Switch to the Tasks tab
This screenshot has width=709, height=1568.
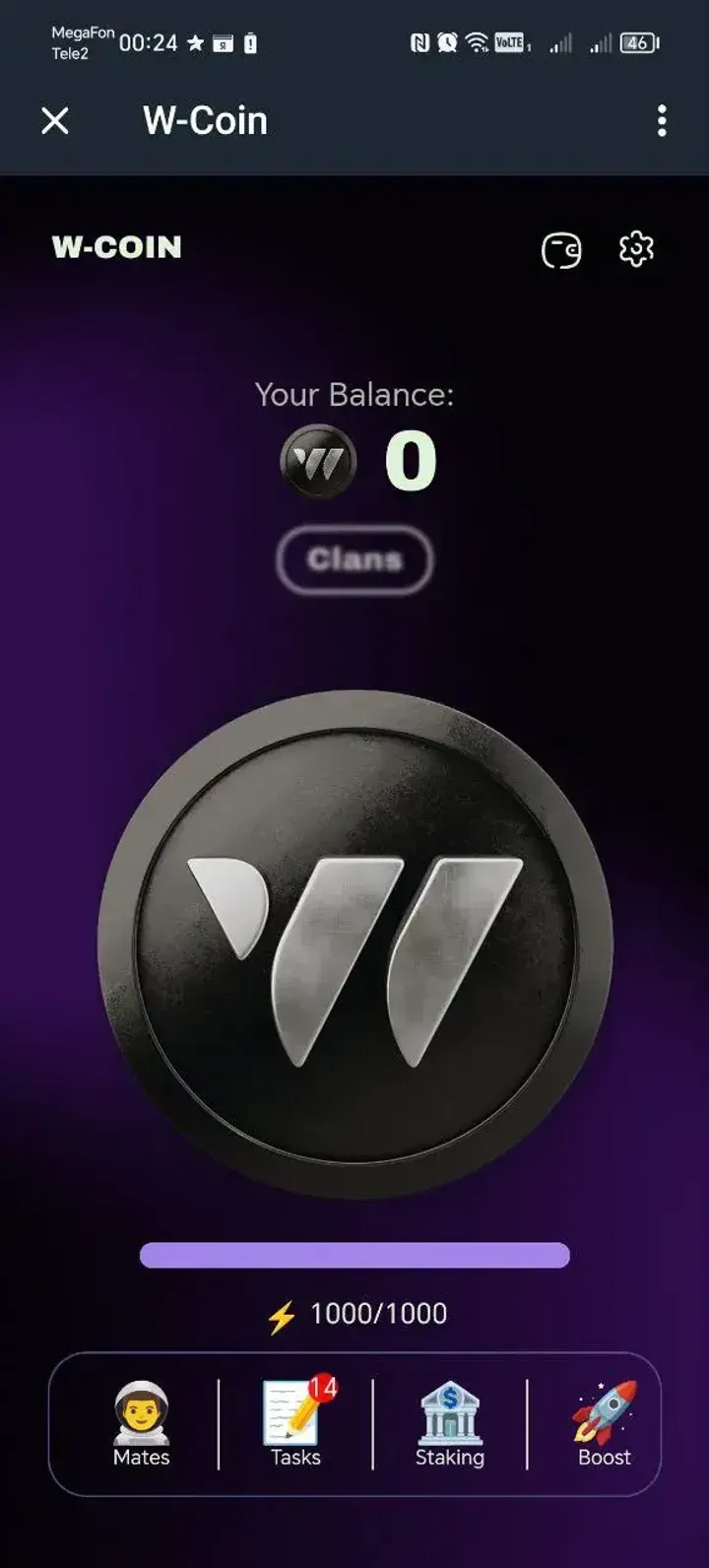click(x=295, y=1424)
